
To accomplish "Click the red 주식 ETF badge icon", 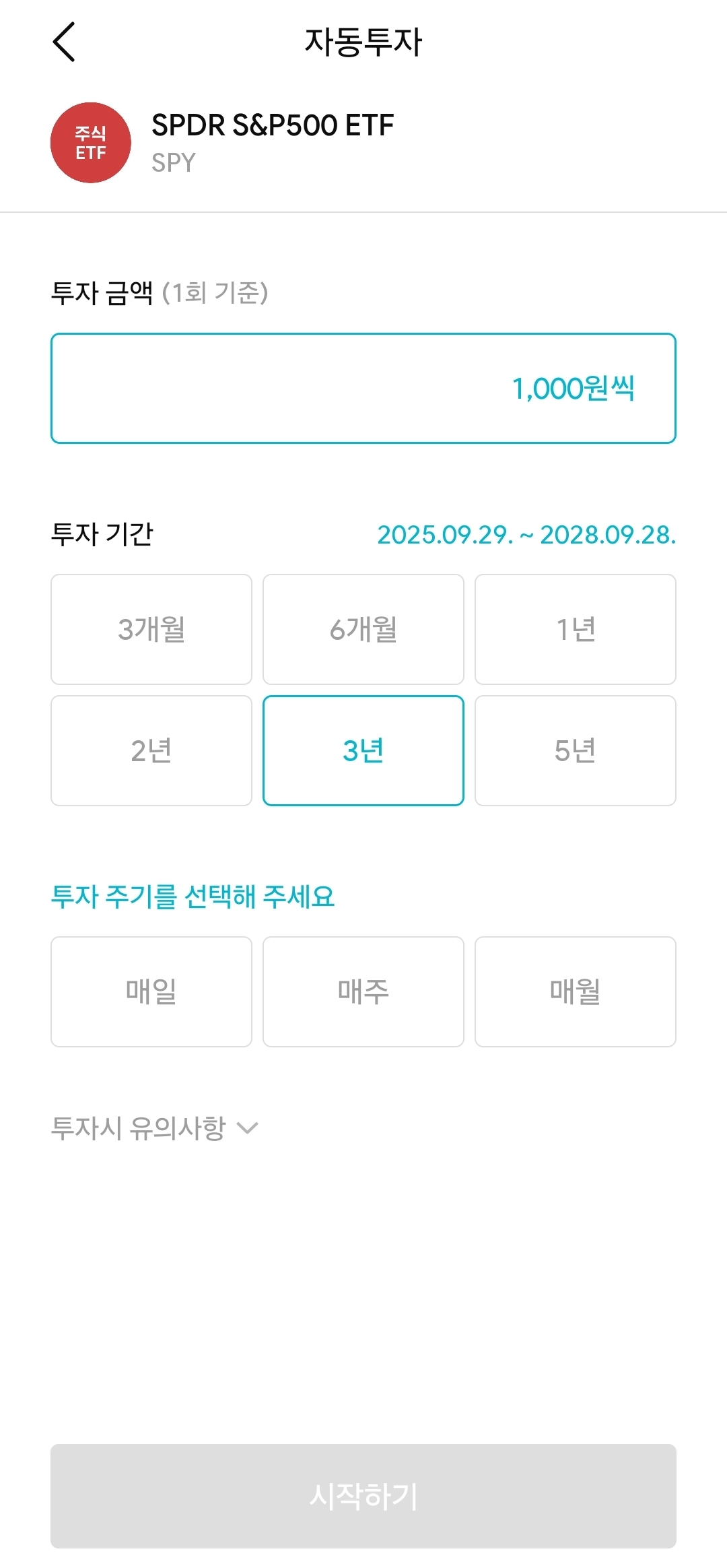I will tap(90, 139).
